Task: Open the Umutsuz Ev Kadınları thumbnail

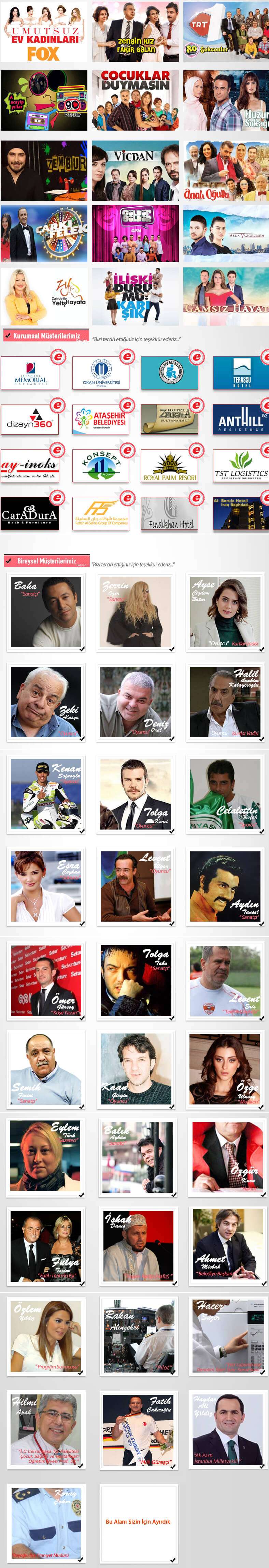Action: 44,32
